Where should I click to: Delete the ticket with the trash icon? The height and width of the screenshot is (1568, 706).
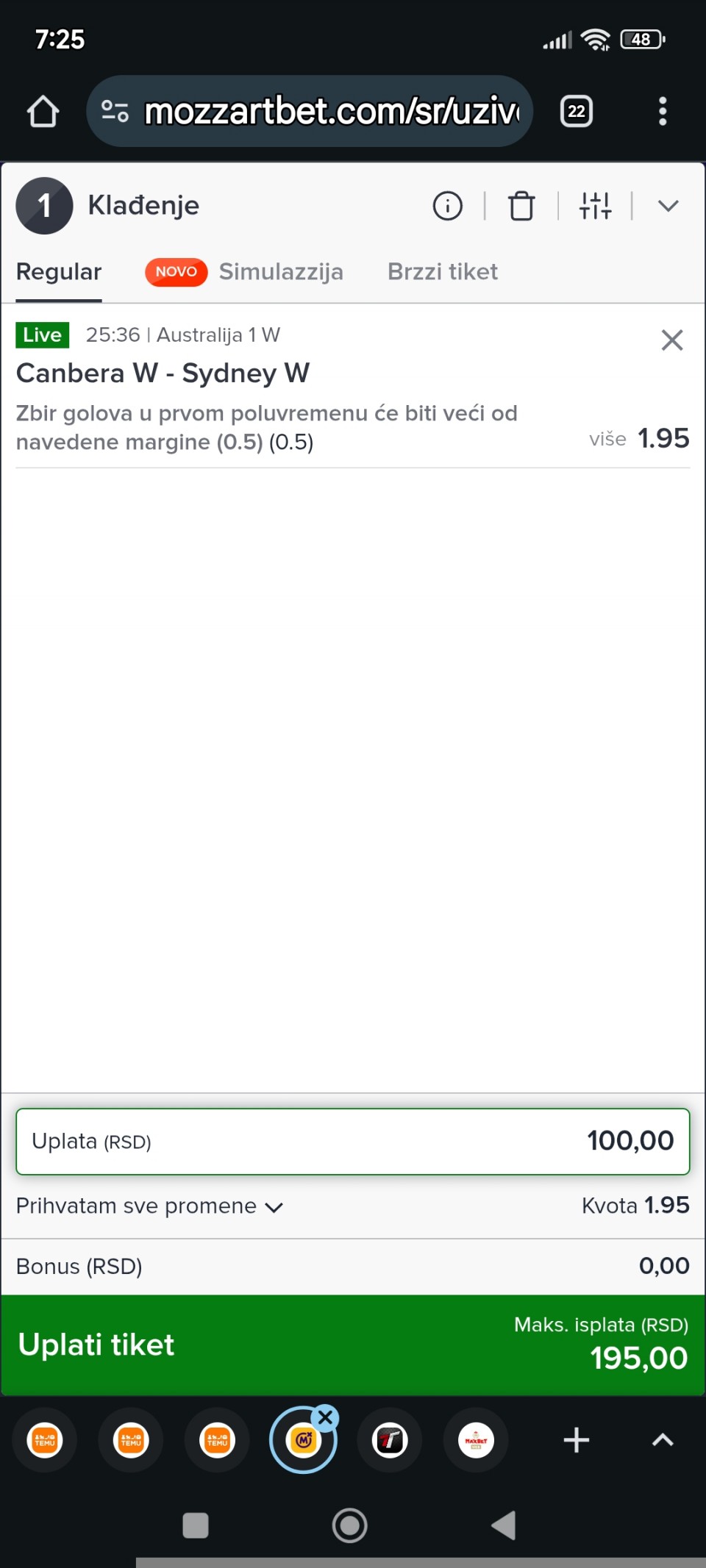[x=521, y=206]
